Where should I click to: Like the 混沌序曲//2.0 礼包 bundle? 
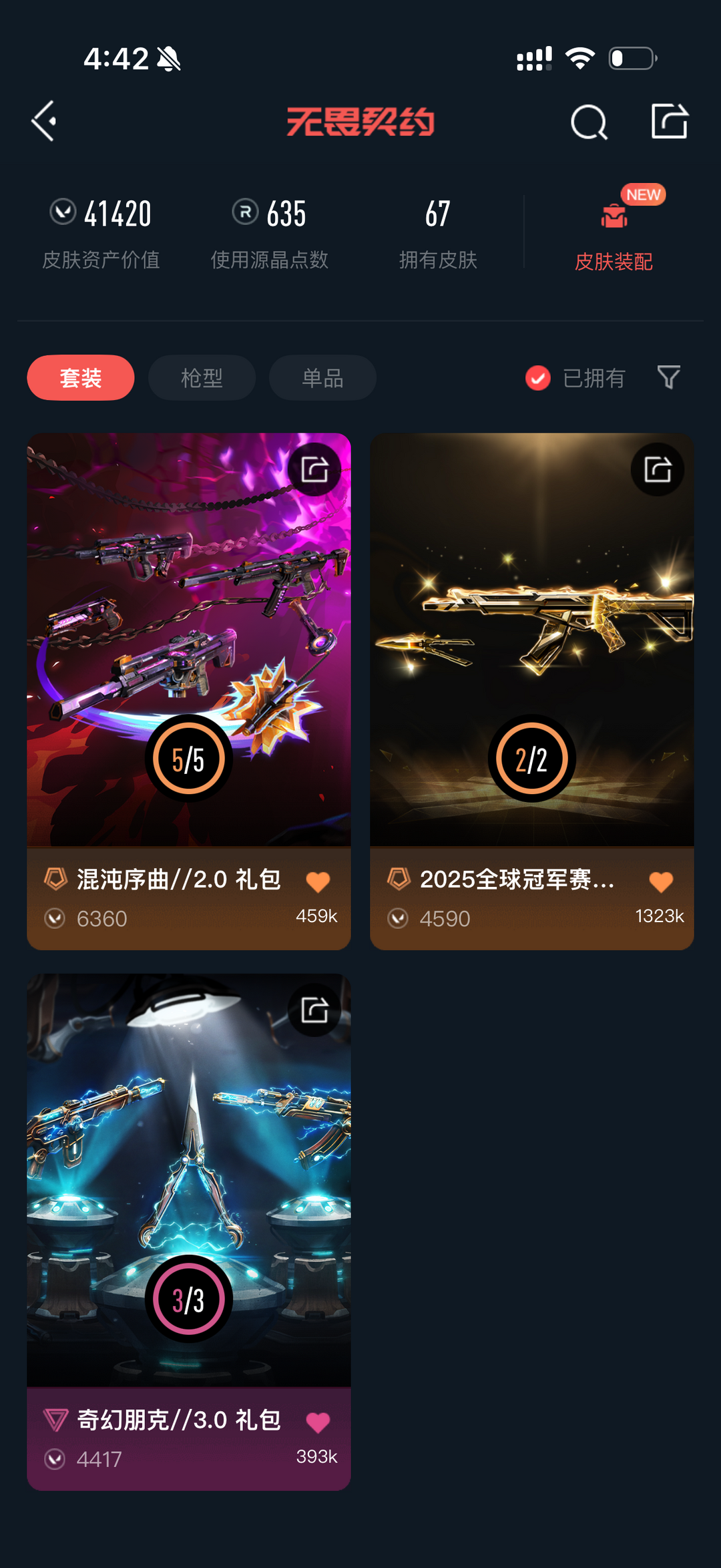(x=318, y=882)
